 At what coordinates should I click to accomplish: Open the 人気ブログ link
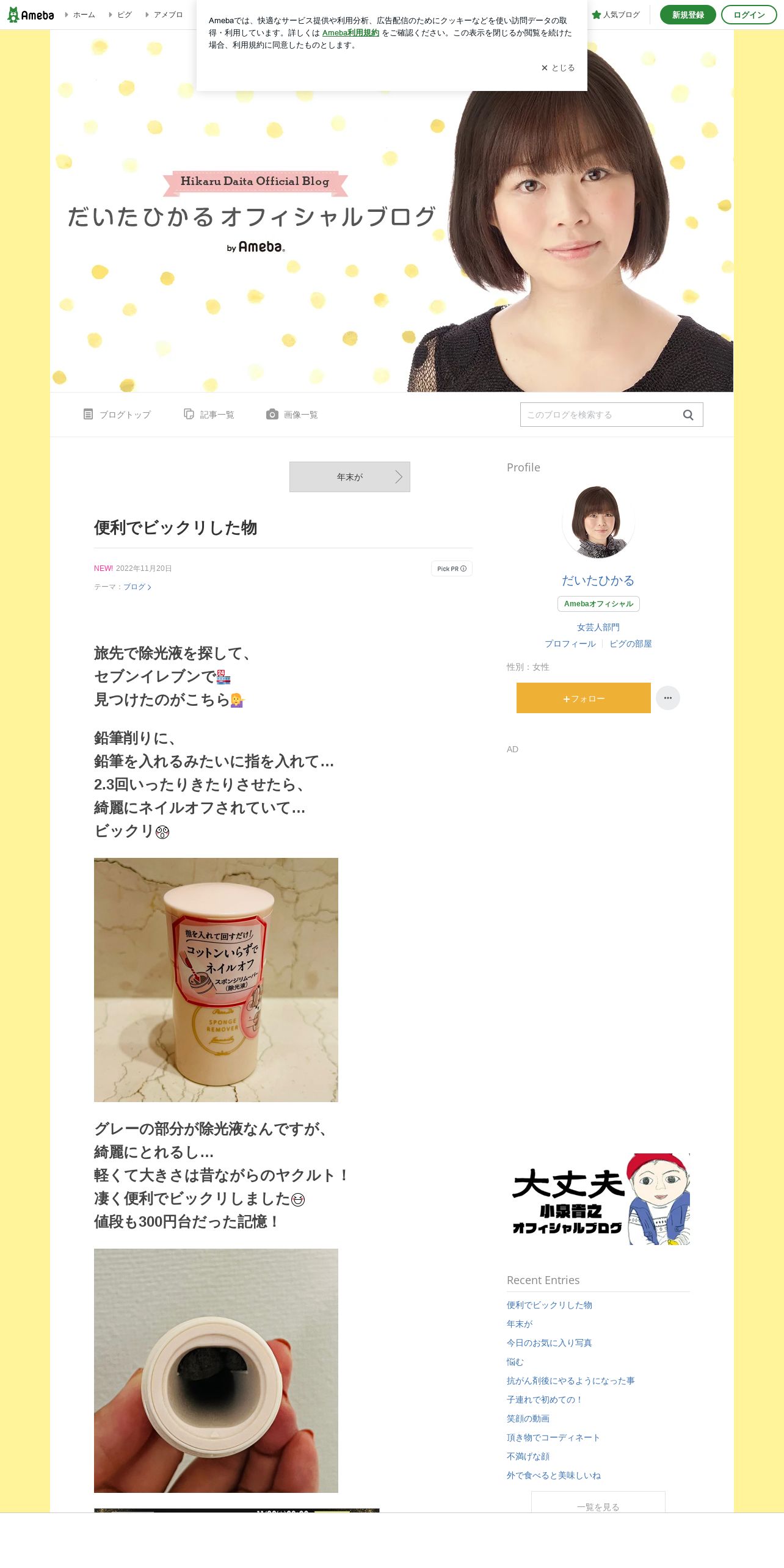point(615,15)
